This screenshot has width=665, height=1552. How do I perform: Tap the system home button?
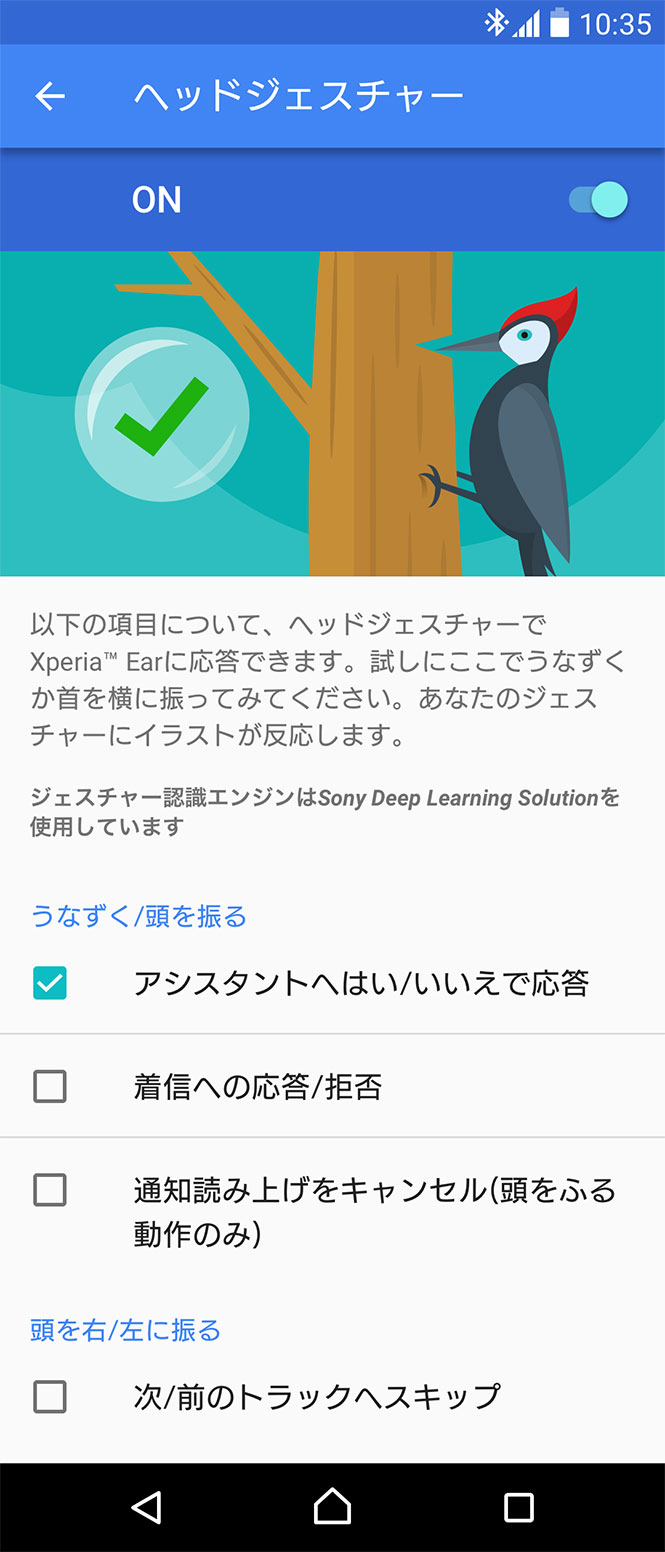click(332, 1507)
